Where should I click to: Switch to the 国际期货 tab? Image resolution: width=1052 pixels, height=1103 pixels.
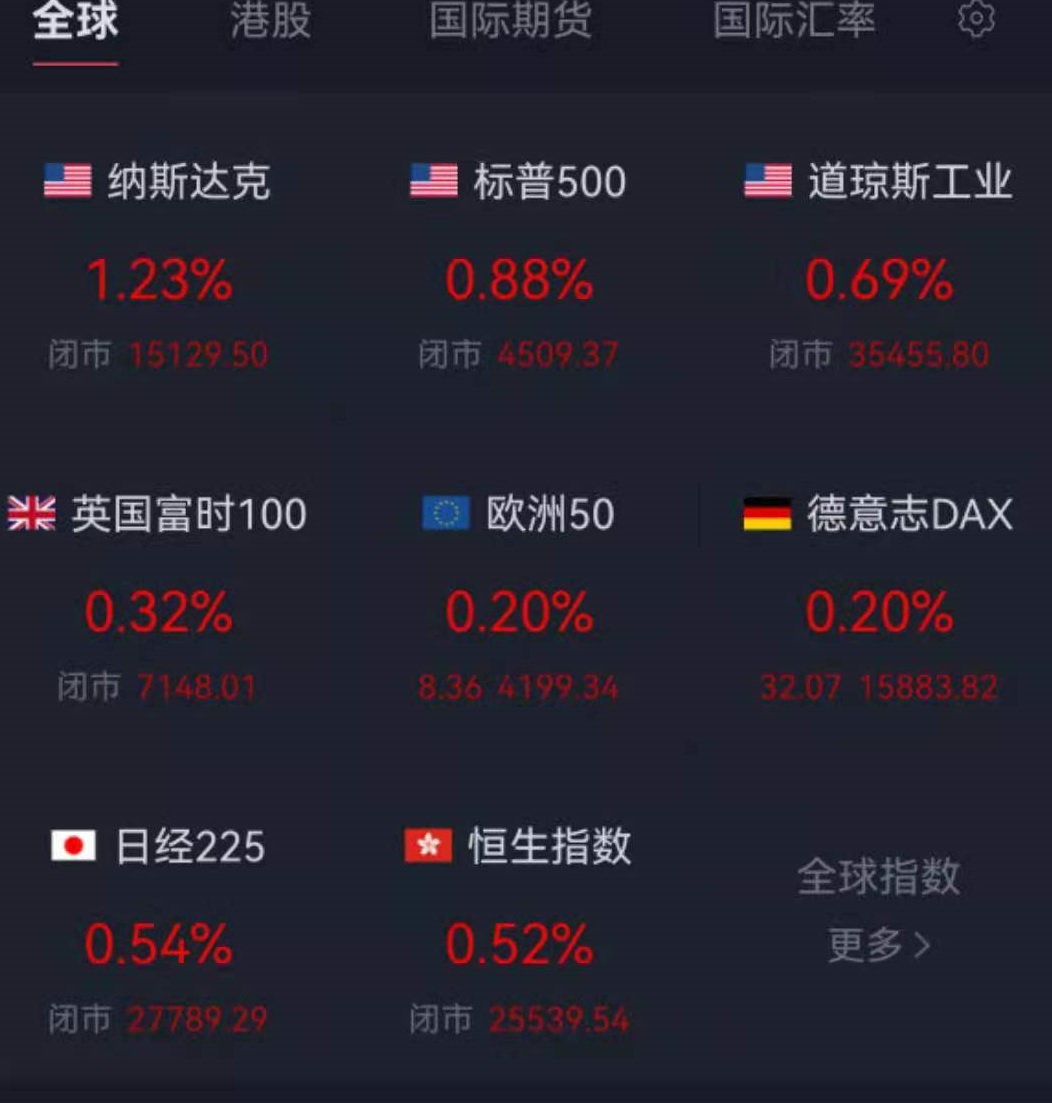pyautogui.click(x=510, y=22)
